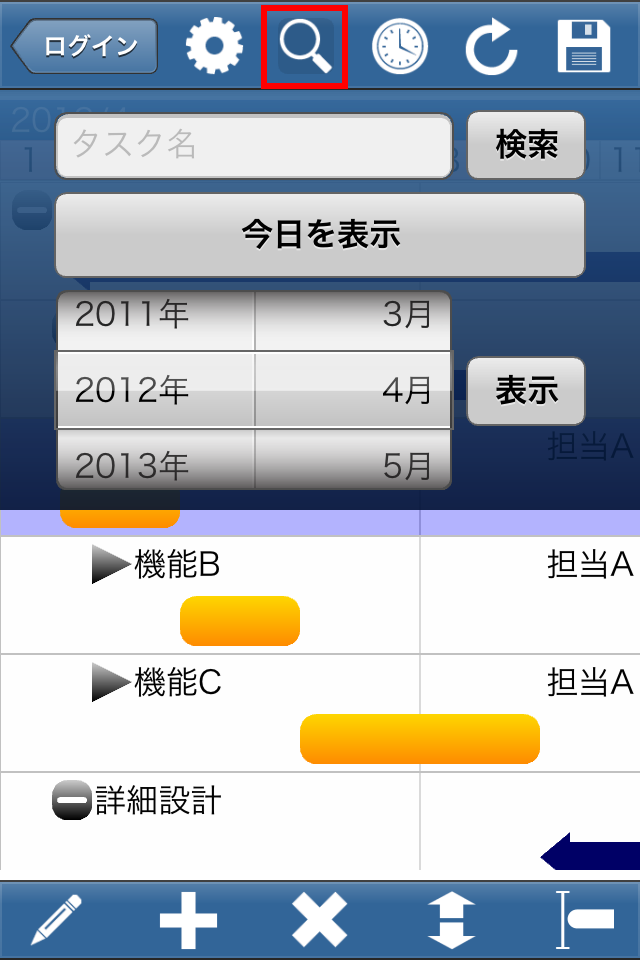The height and width of the screenshot is (960, 640).
Task: Expand the 機能B task row
Action: pyautogui.click(x=111, y=566)
